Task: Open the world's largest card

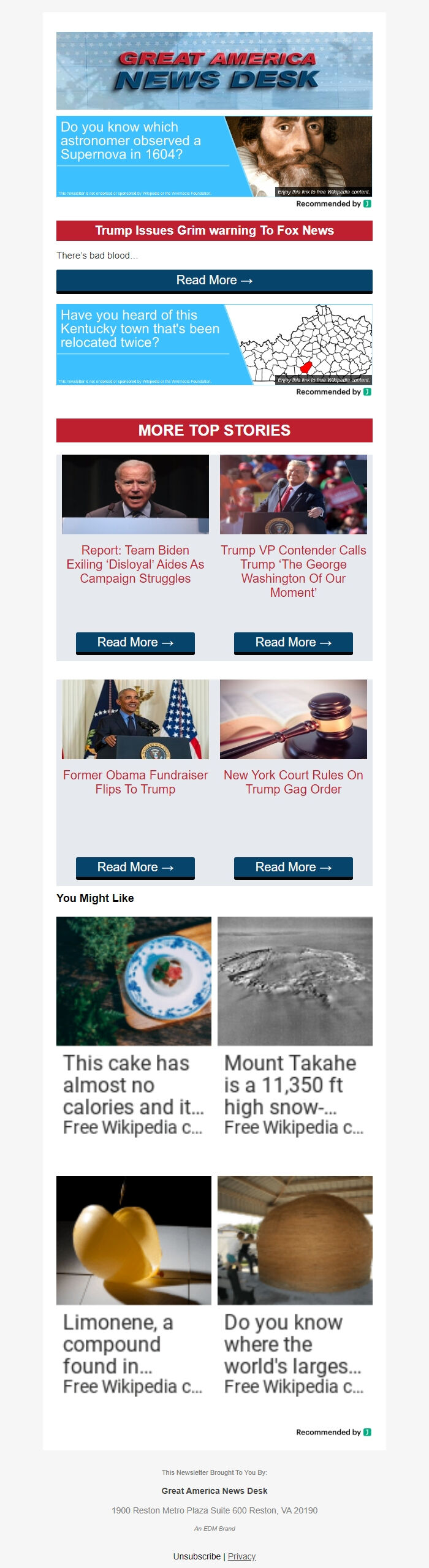Action: click(x=295, y=1286)
